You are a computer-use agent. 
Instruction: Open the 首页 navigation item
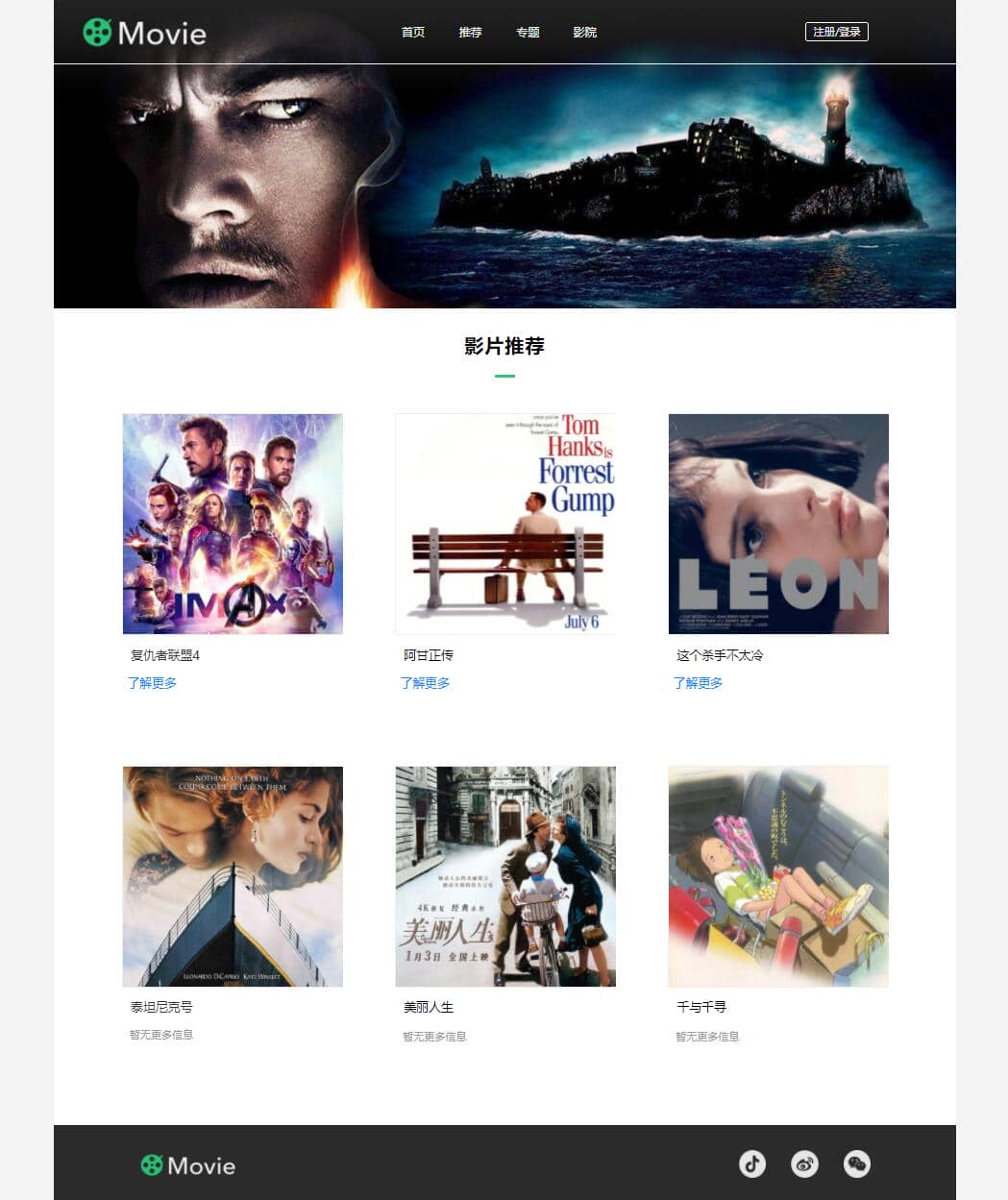pos(412,32)
